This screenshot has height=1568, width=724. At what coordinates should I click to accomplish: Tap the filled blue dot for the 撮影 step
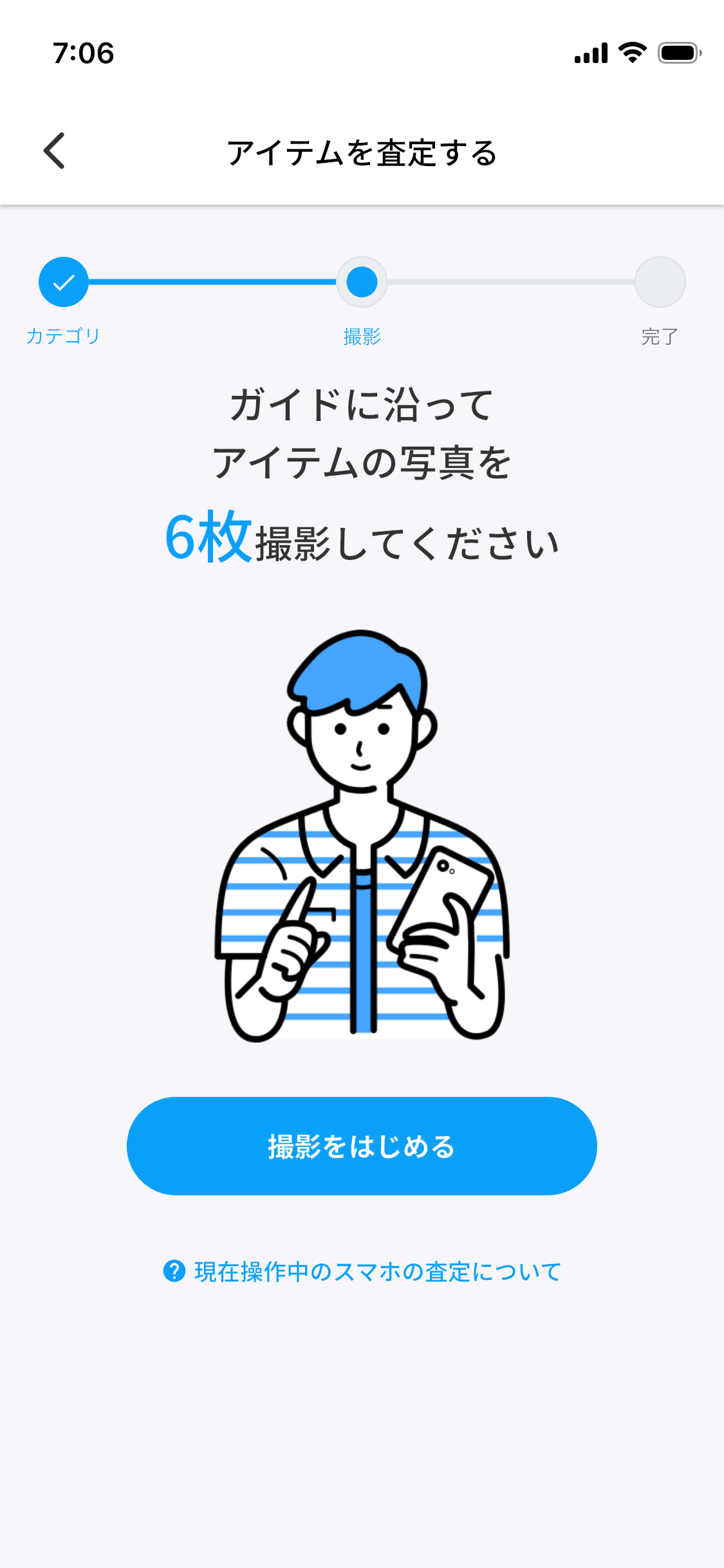click(x=362, y=282)
